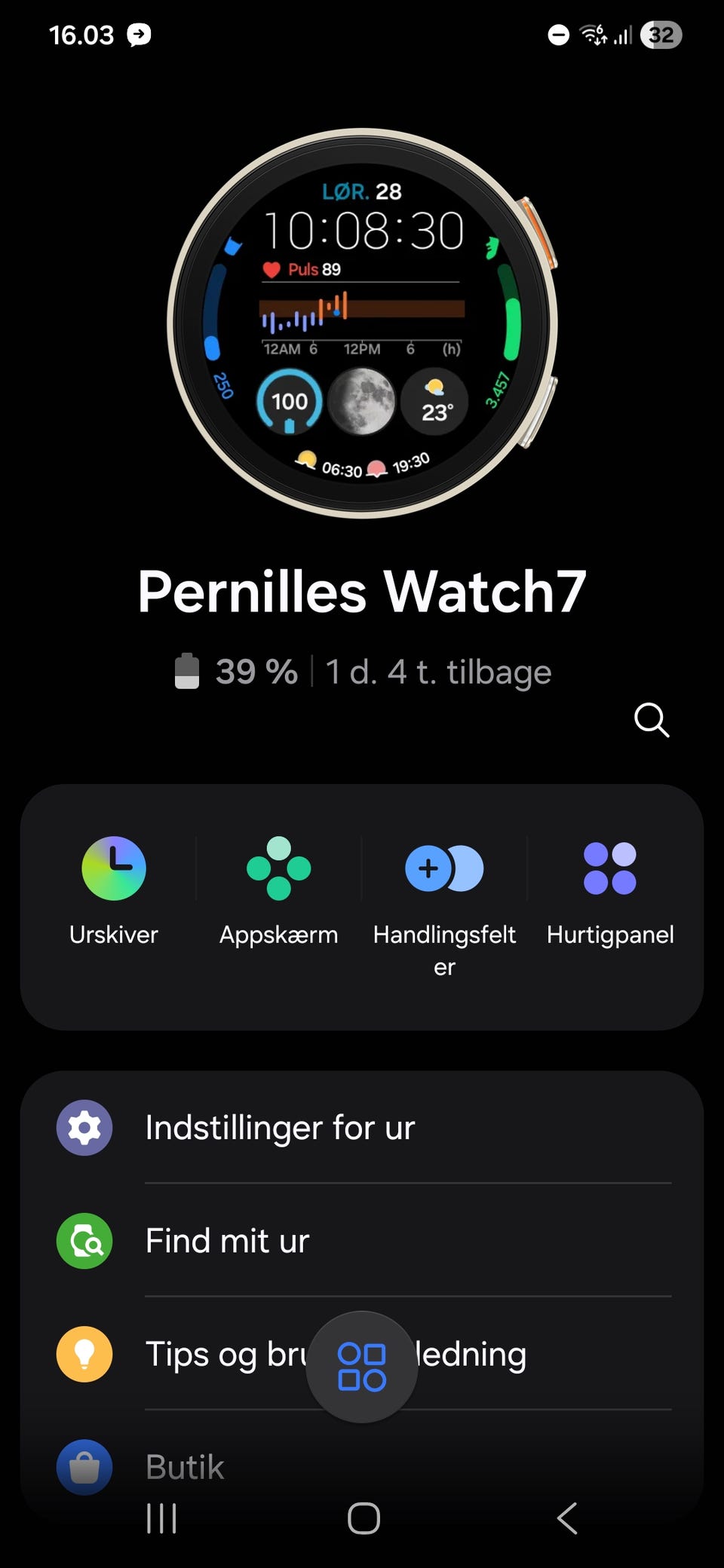
Task: Tap the green Find mit ur locator icon
Action: click(x=84, y=1241)
